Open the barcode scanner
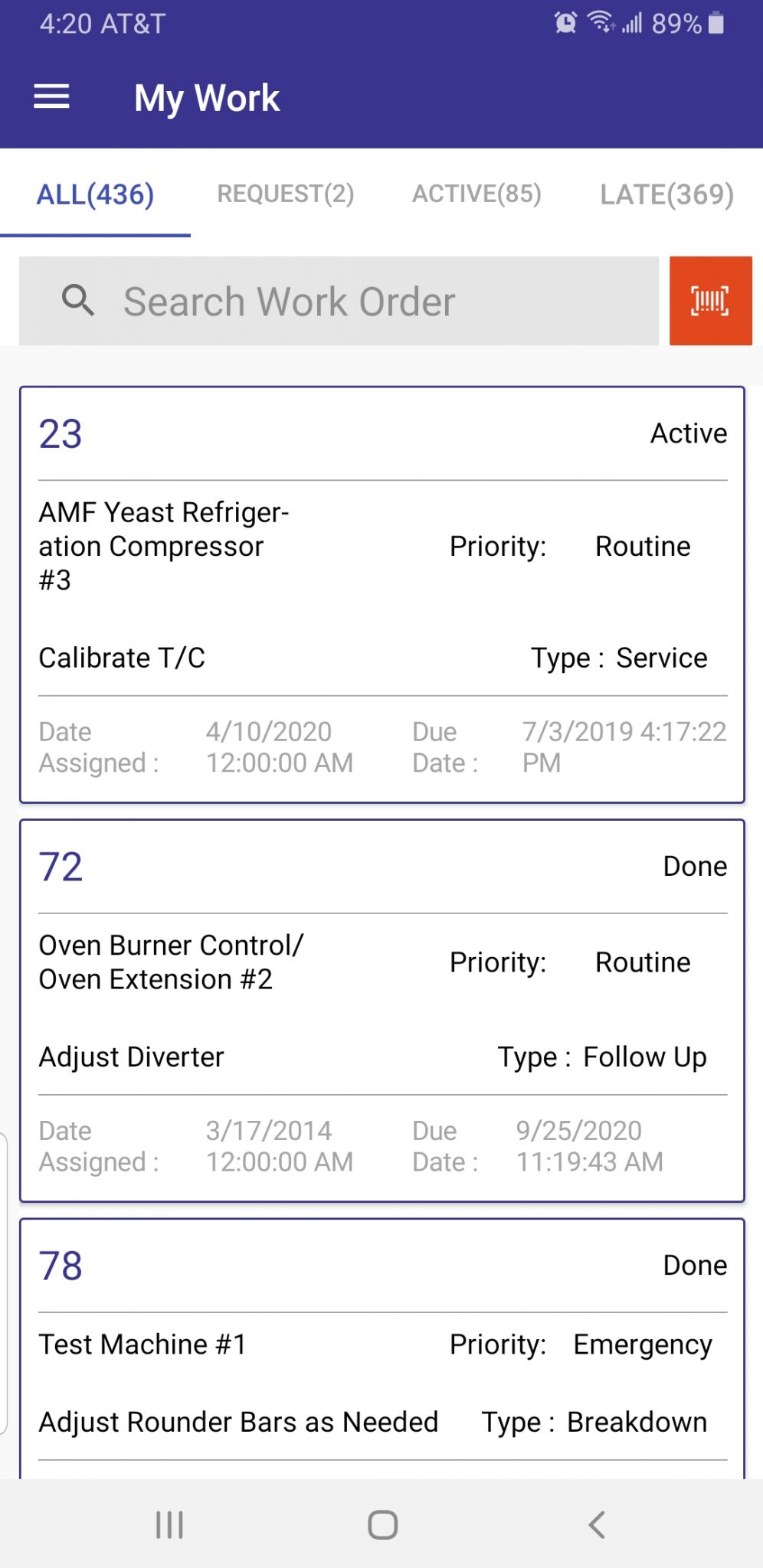763x1568 pixels. click(x=711, y=301)
